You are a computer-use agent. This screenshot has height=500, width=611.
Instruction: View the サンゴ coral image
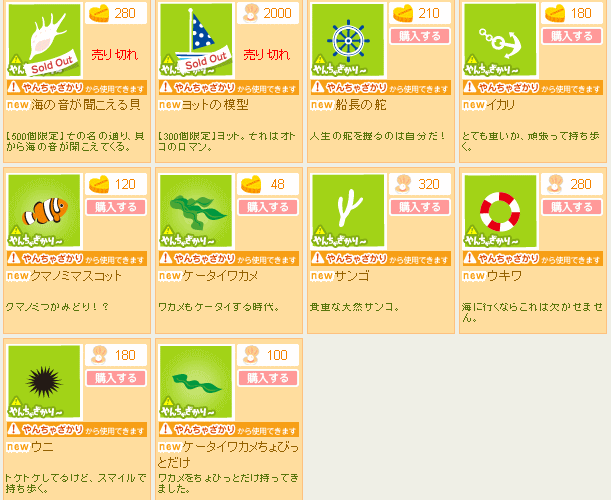click(349, 212)
